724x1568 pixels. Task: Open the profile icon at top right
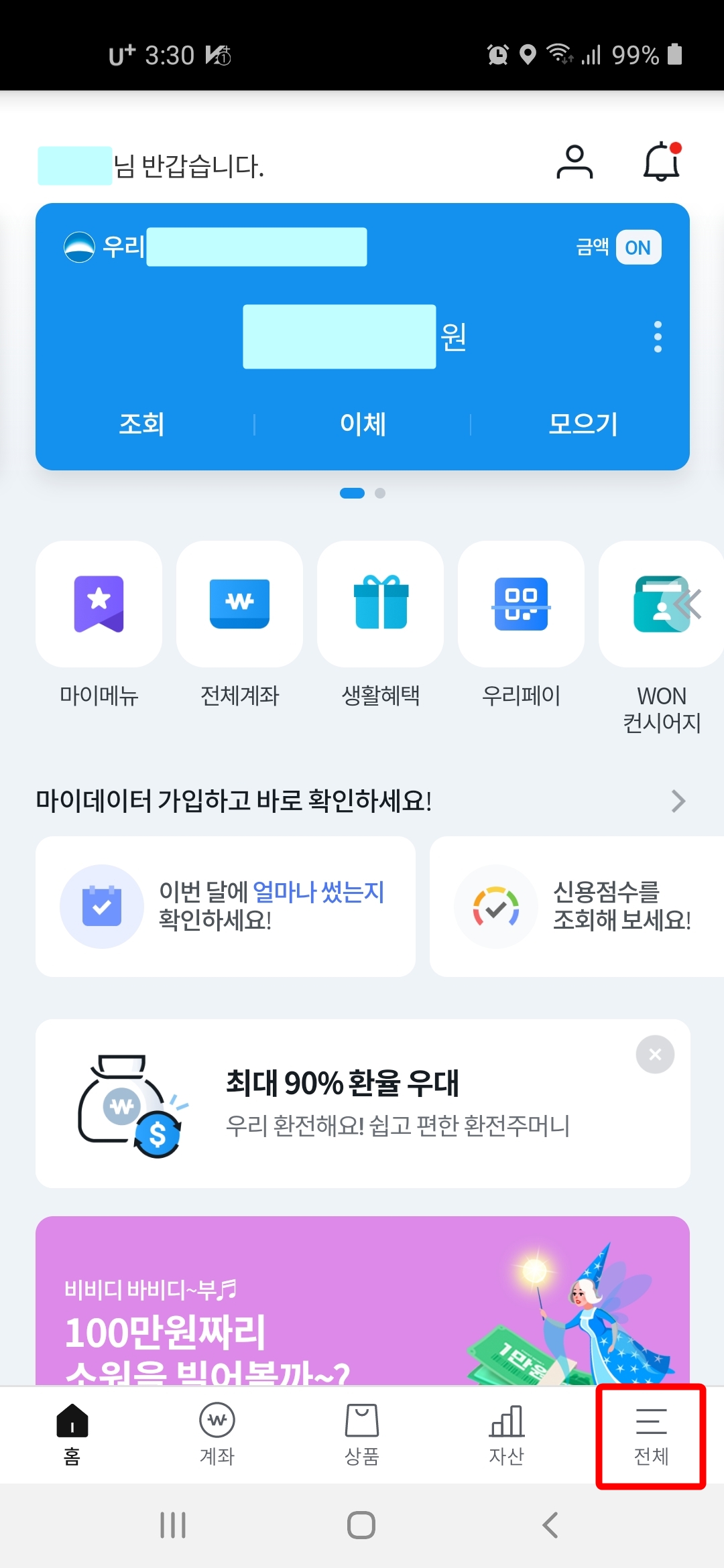[575, 161]
